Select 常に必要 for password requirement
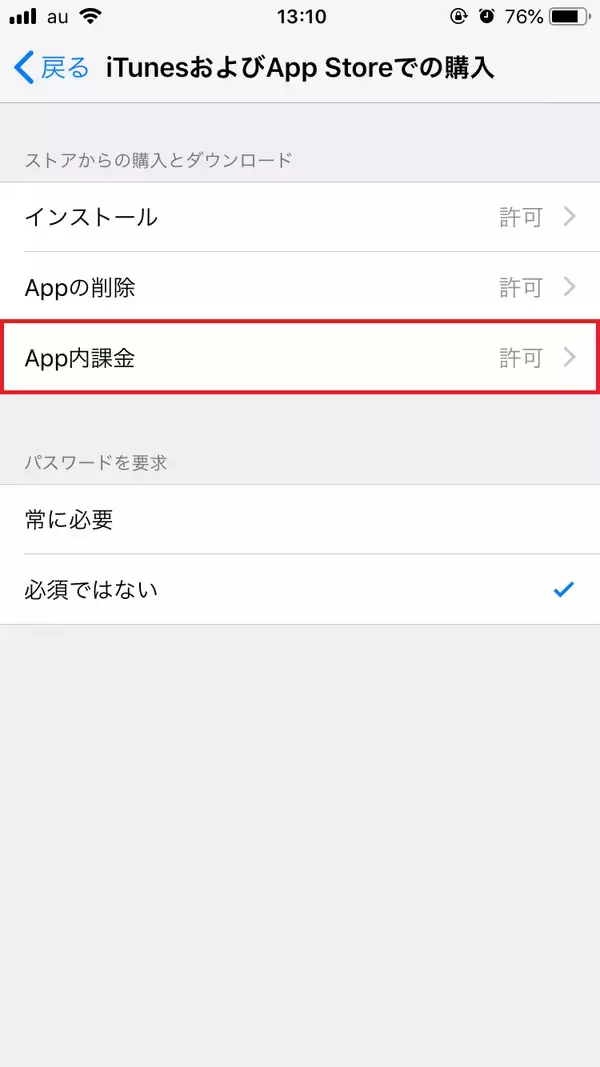 tap(300, 520)
